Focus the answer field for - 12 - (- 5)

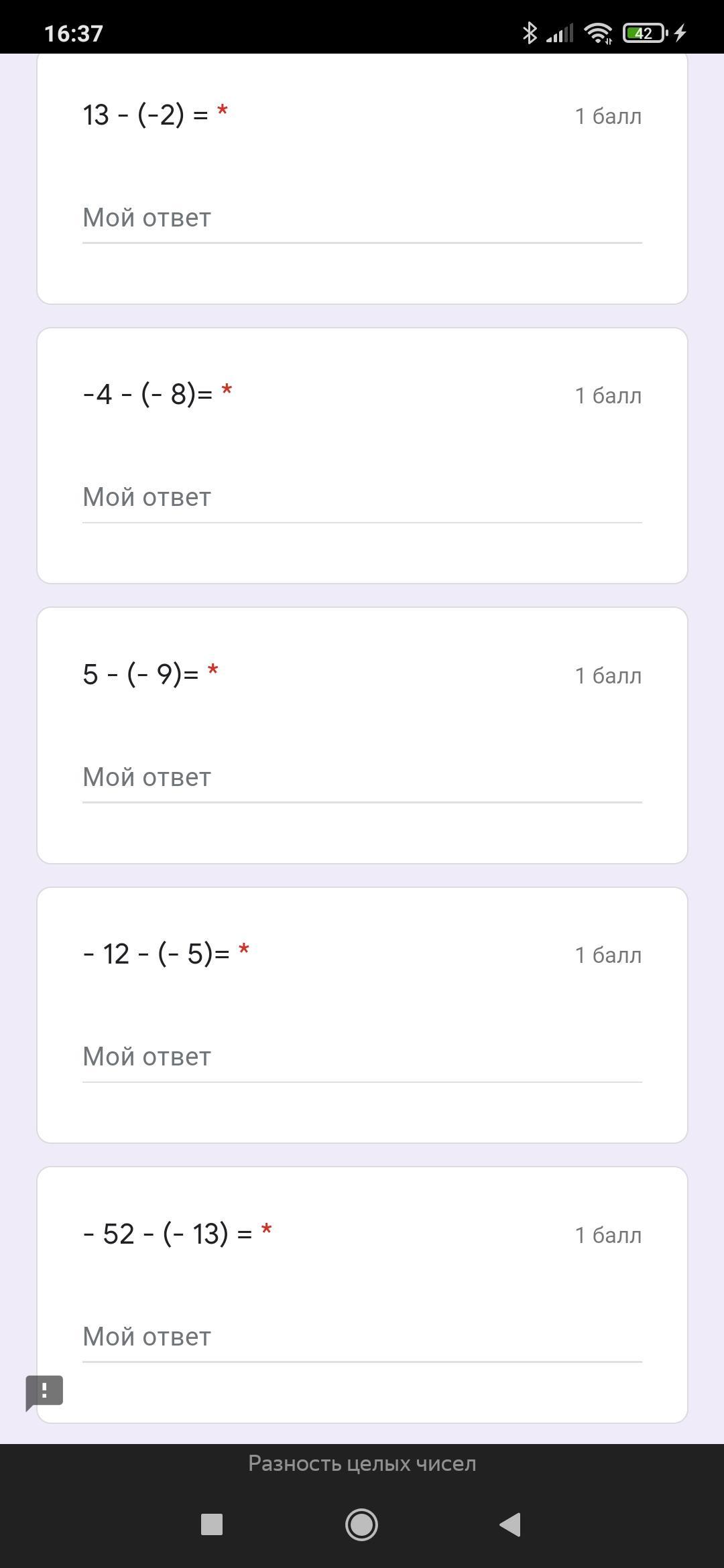coord(362,1057)
